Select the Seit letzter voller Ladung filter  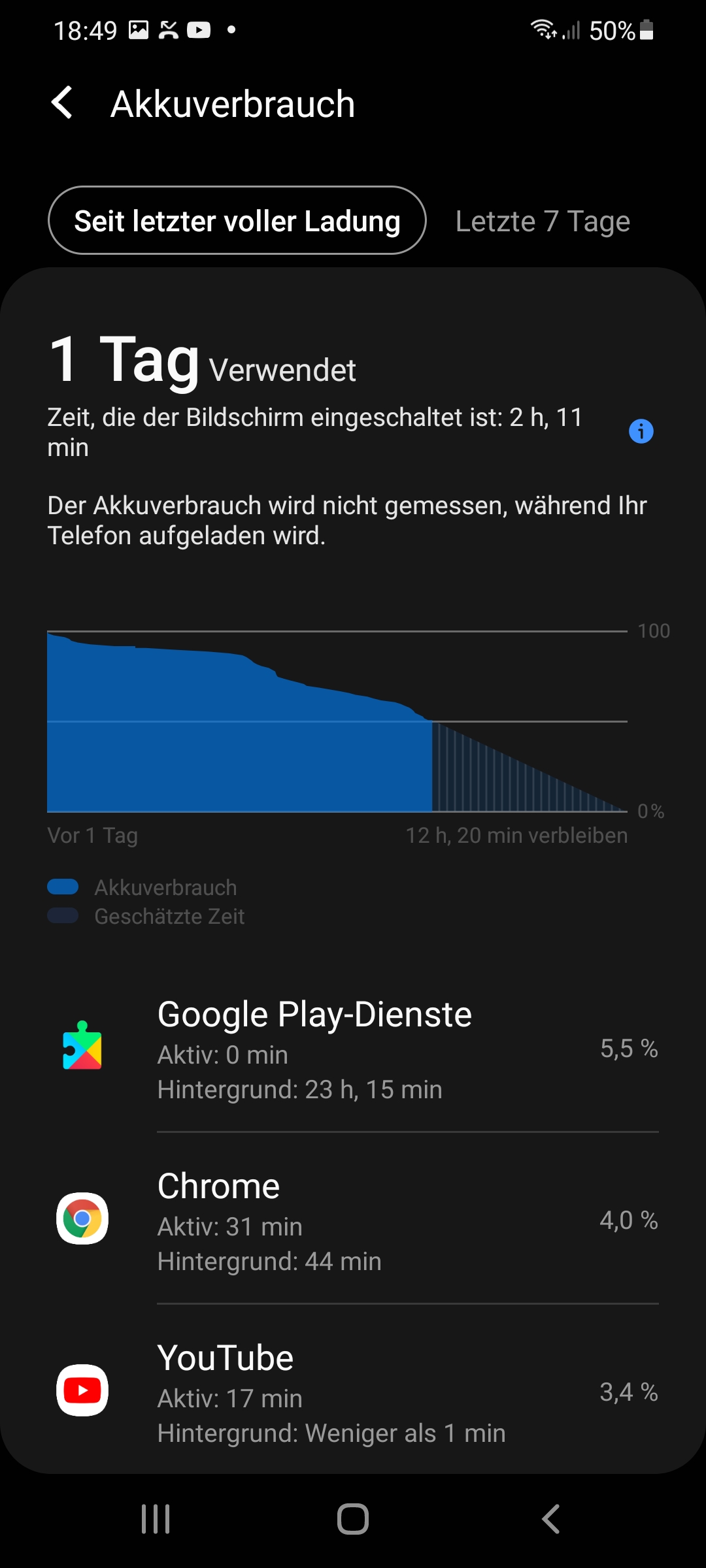[237, 220]
